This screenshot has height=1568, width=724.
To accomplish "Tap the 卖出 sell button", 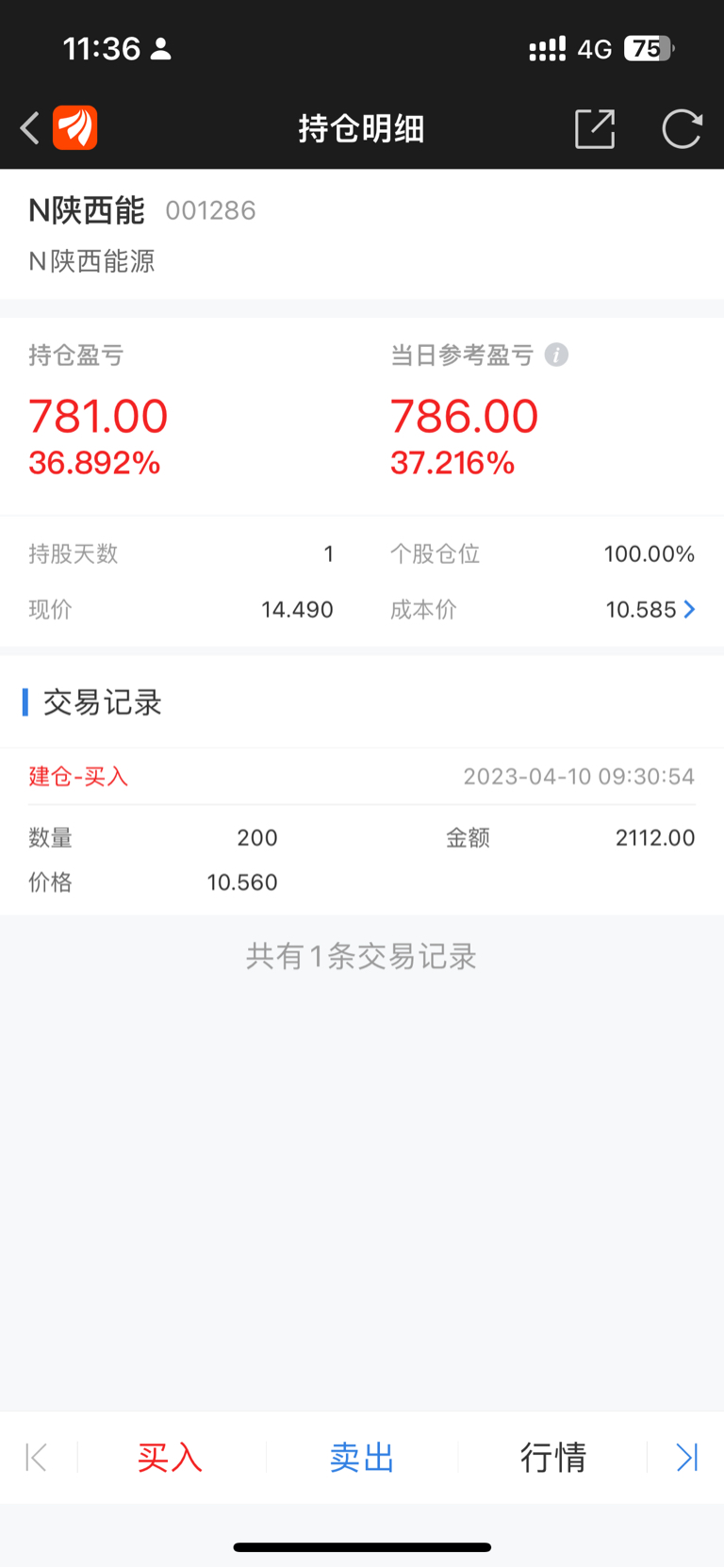I will point(361,1458).
